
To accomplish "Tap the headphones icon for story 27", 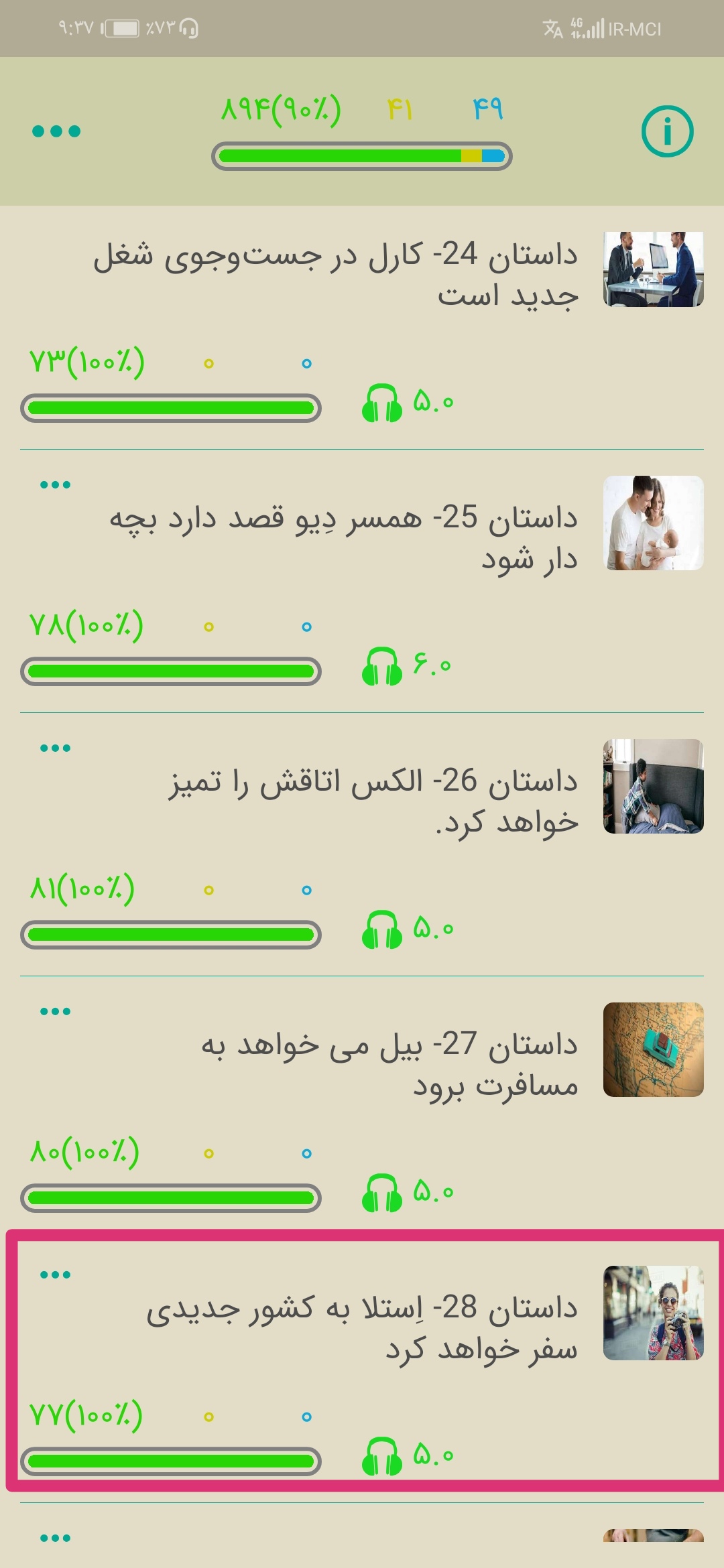I will [x=381, y=1193].
